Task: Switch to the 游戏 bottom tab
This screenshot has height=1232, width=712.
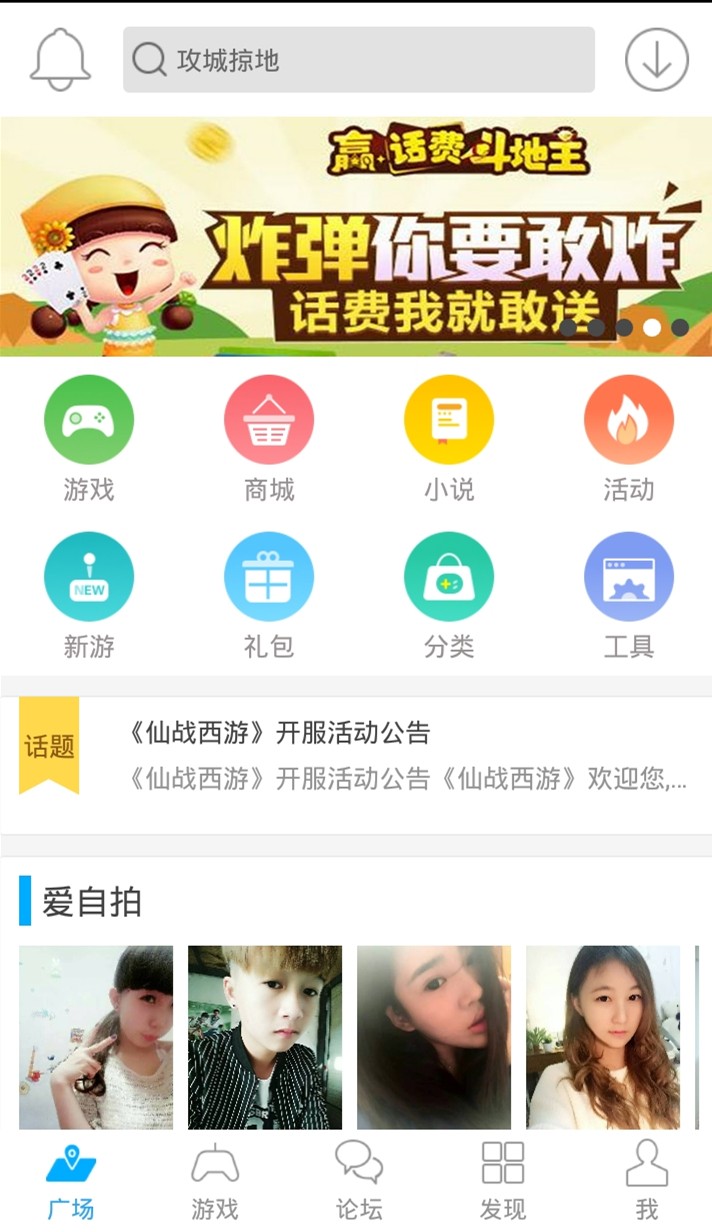Action: (215, 1183)
